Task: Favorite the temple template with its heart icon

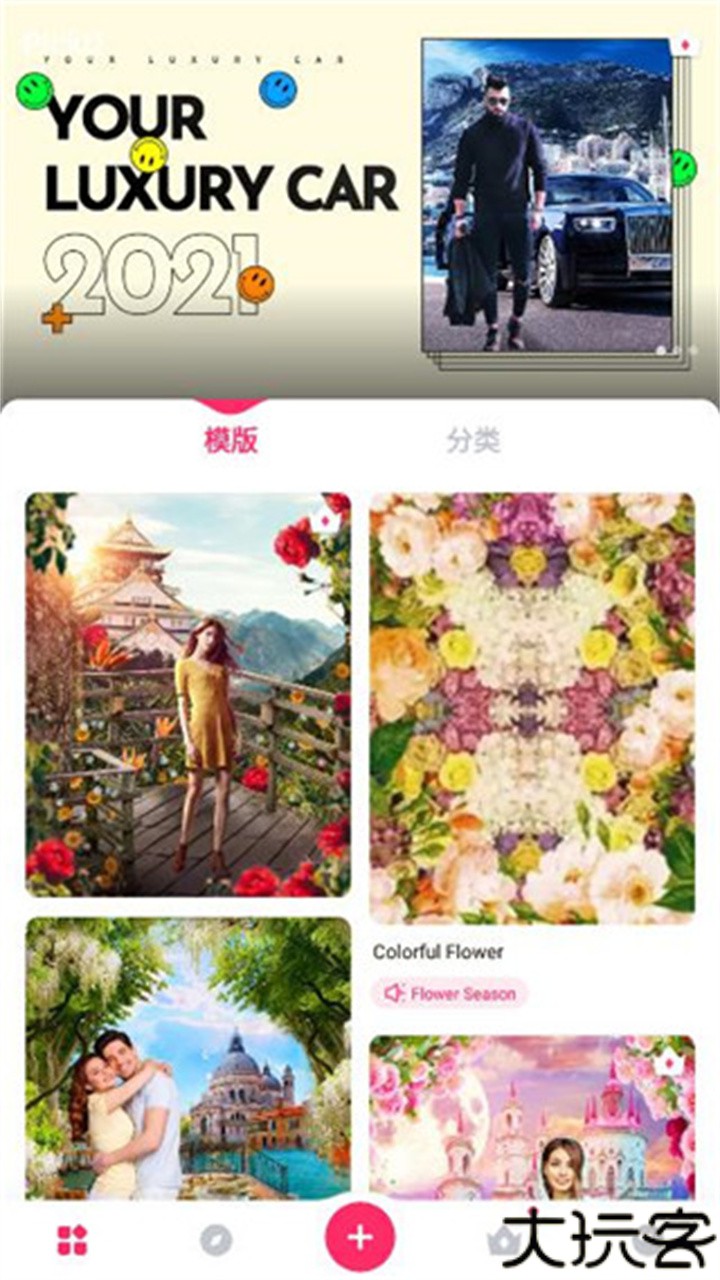Action: 324,520
